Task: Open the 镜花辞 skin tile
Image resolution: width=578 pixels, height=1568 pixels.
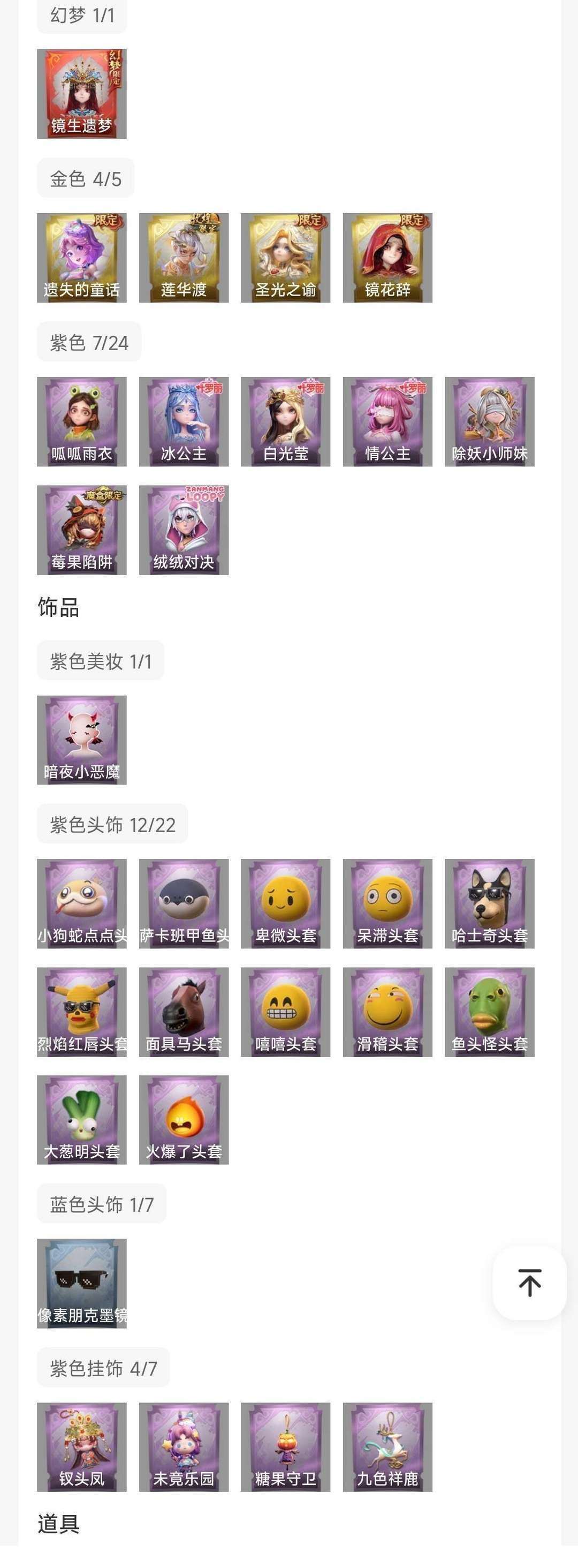Action: coord(387,258)
